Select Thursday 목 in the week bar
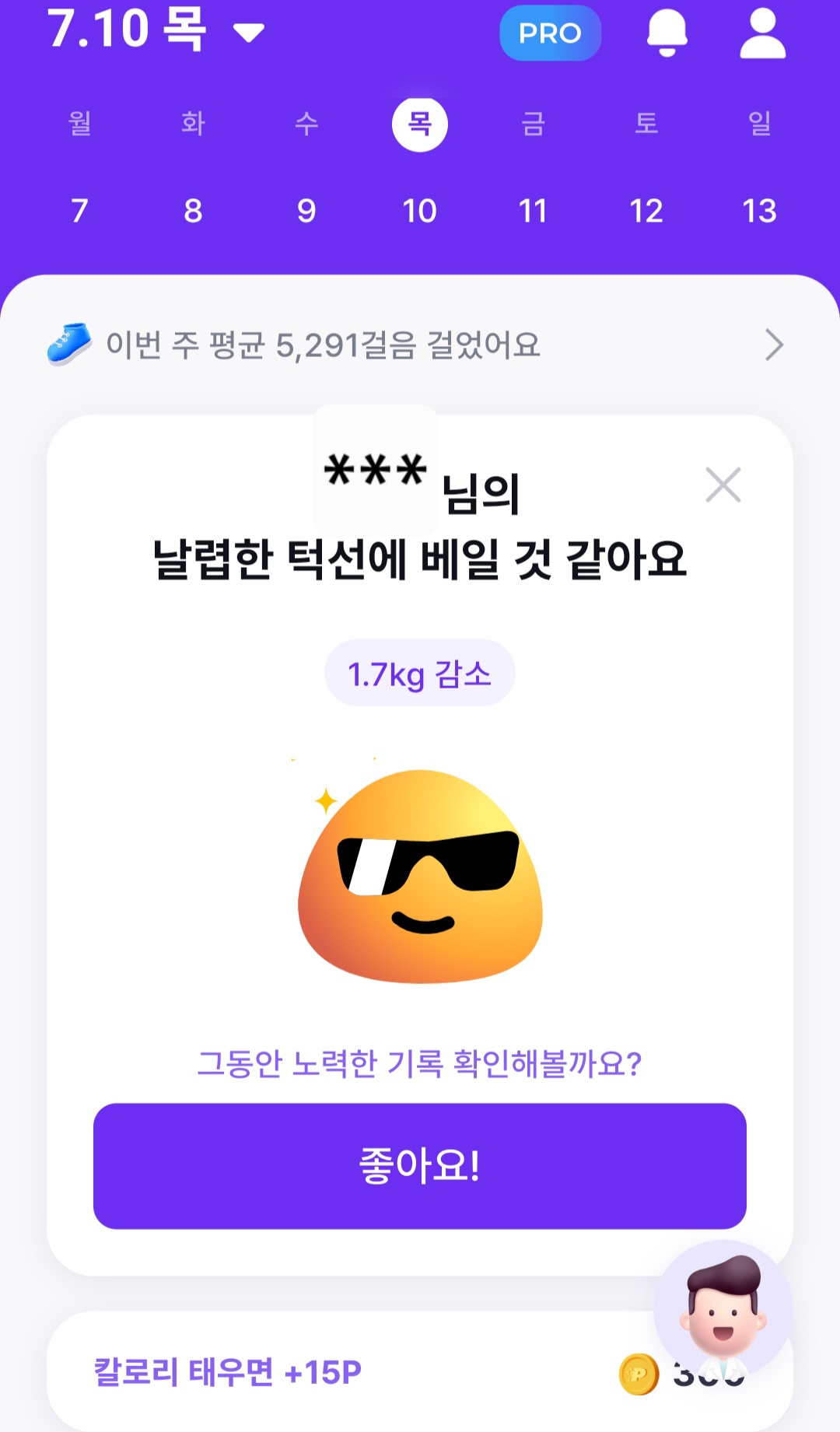Image resolution: width=840 pixels, height=1432 pixels. point(420,123)
